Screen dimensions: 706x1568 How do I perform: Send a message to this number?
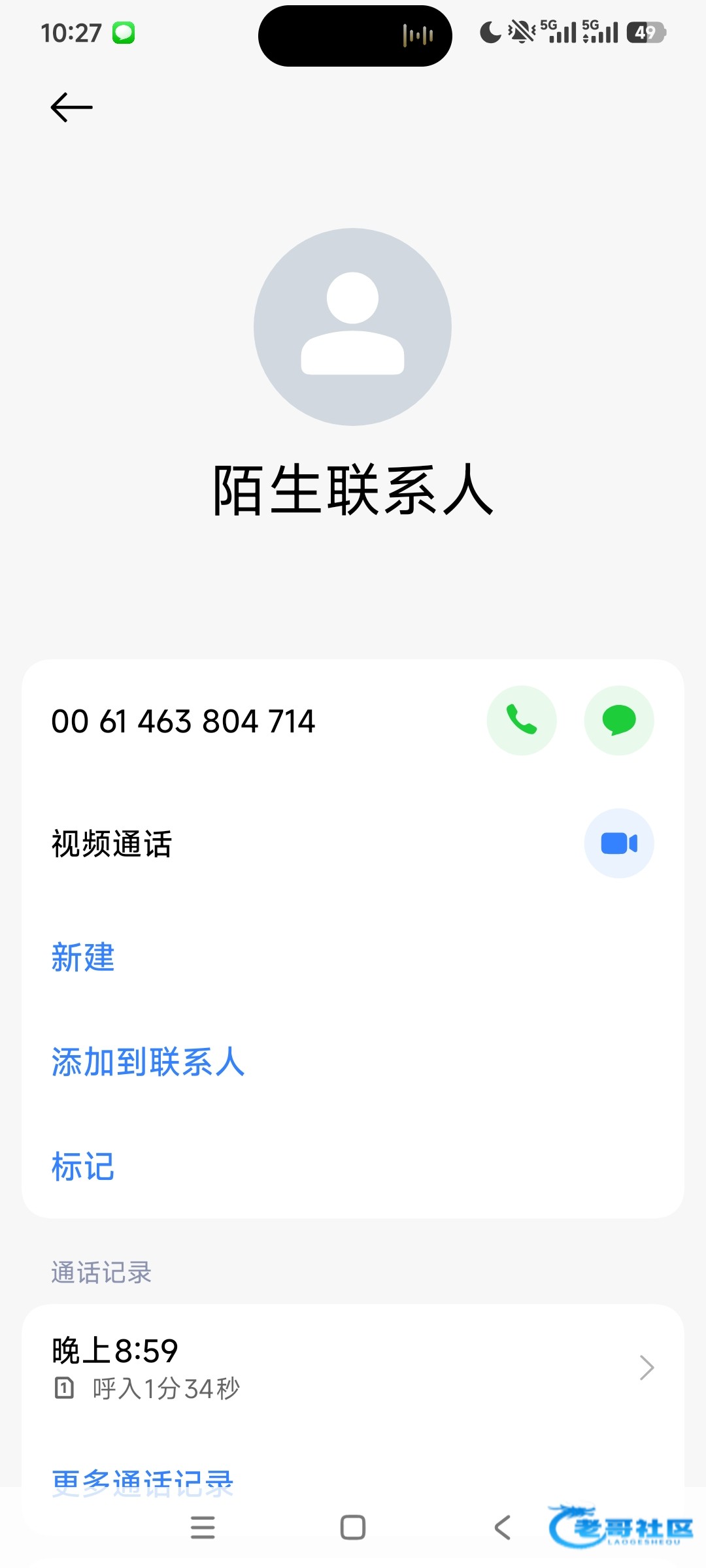point(618,720)
